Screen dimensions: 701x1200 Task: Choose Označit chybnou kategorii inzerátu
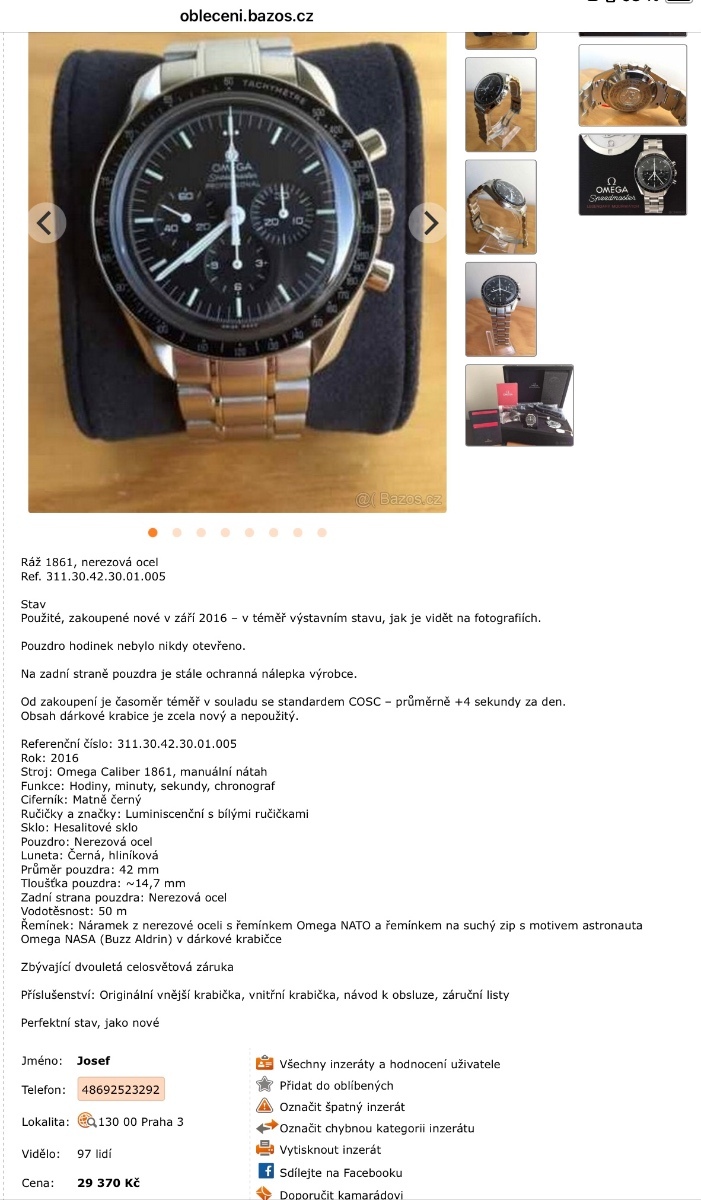click(x=377, y=1128)
